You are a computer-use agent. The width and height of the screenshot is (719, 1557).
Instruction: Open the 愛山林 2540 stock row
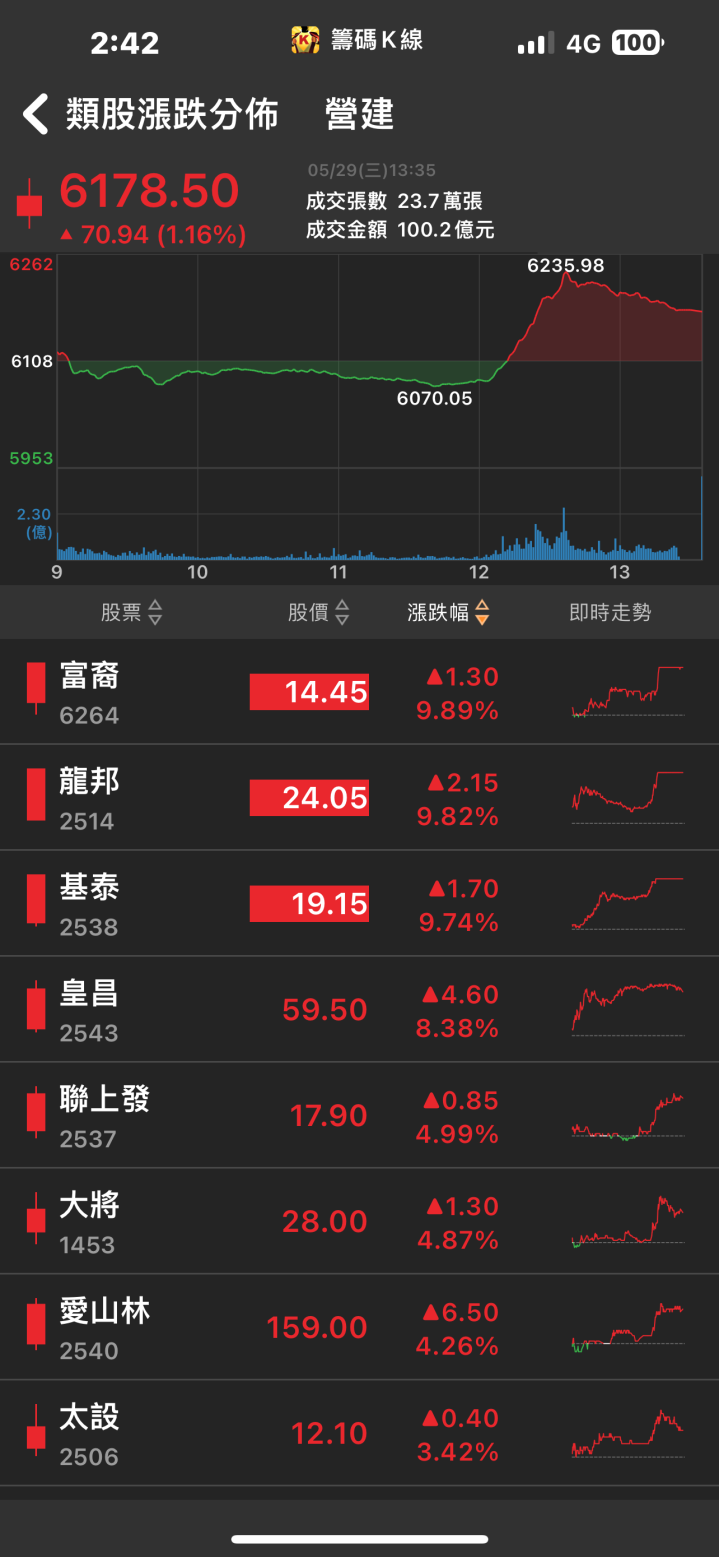359,1328
